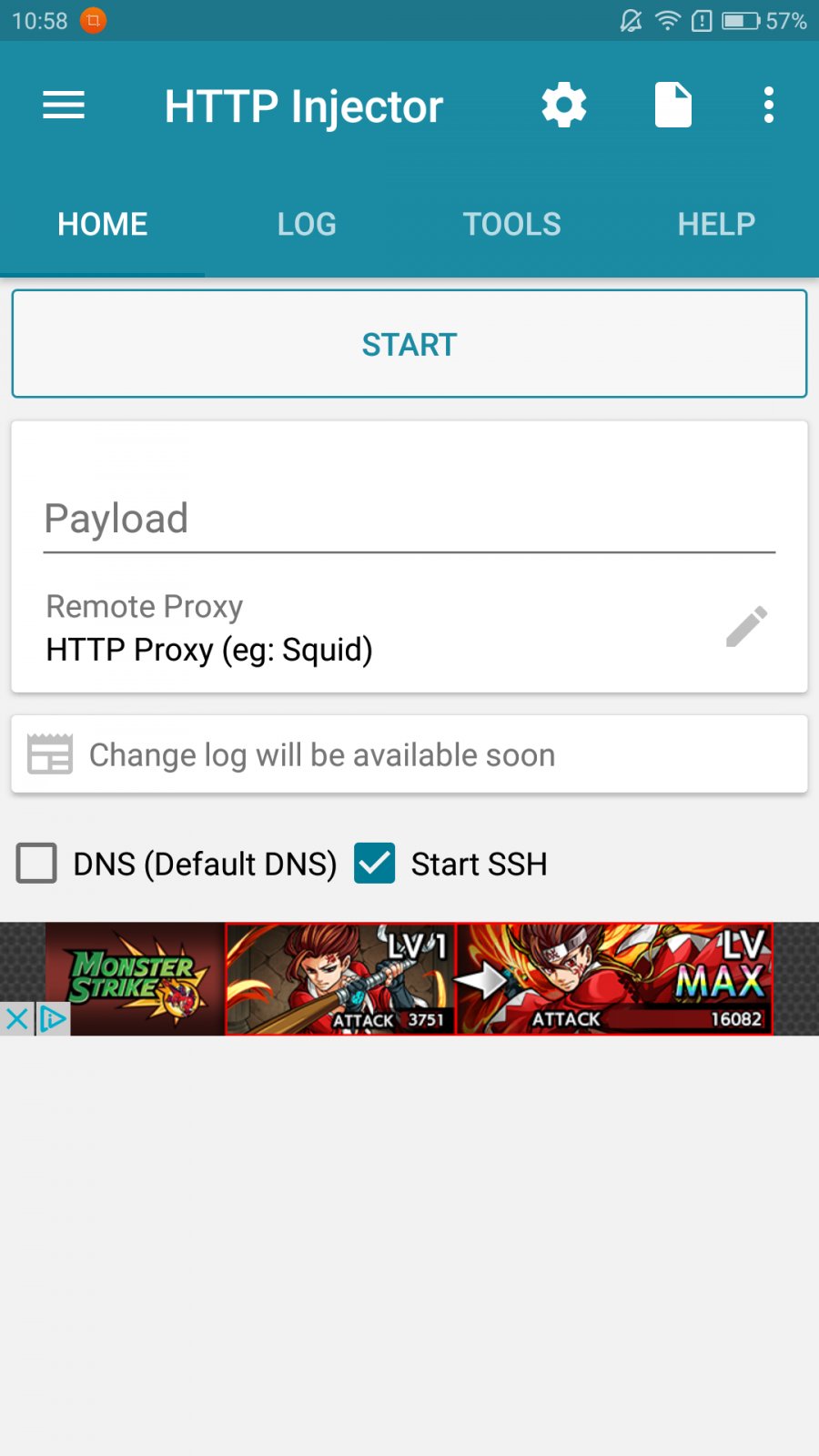This screenshot has width=819, height=1456.
Task: Open the Monster Strike ad banner
Action: [409, 979]
